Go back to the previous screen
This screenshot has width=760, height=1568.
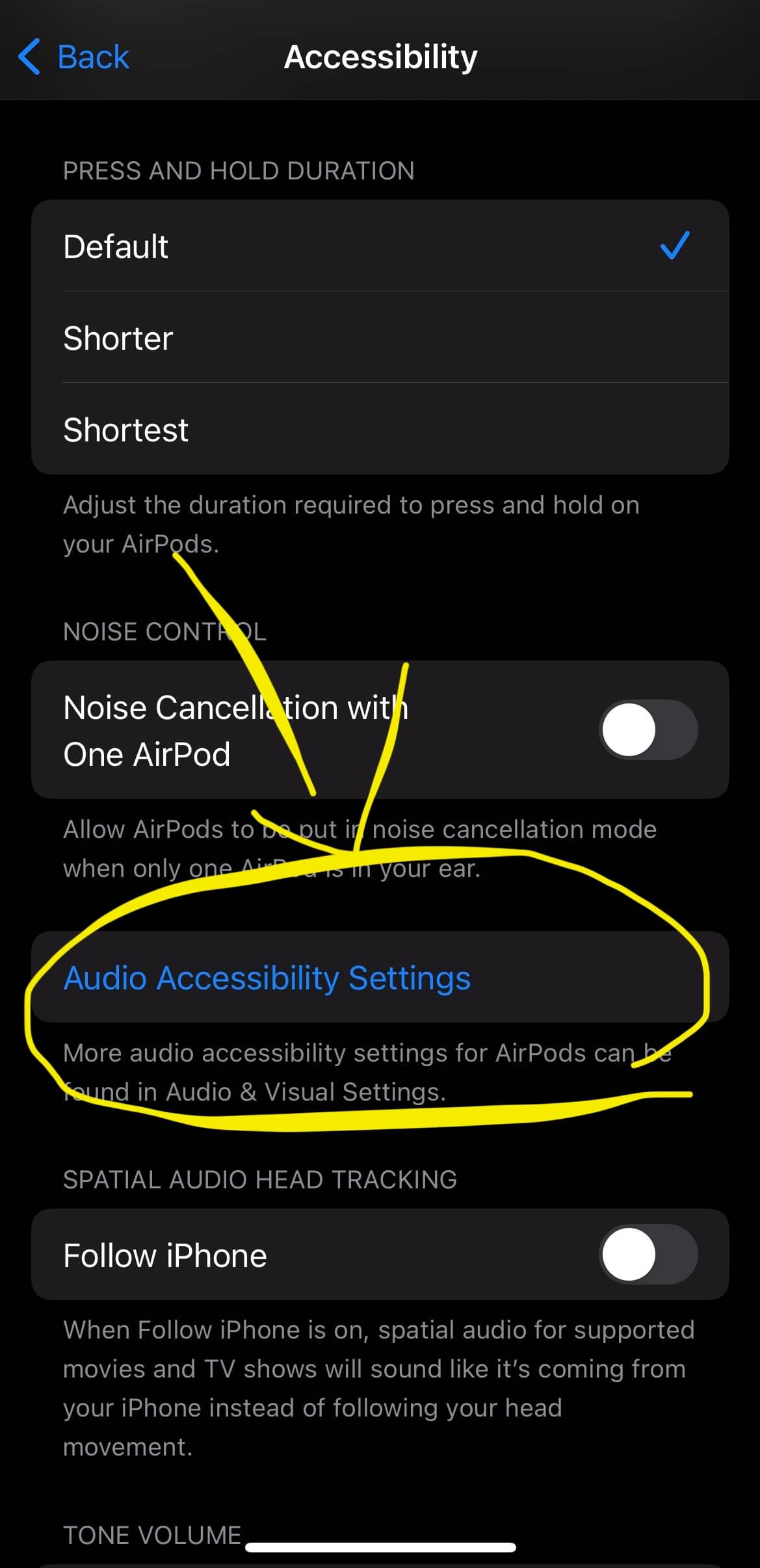click(73, 57)
